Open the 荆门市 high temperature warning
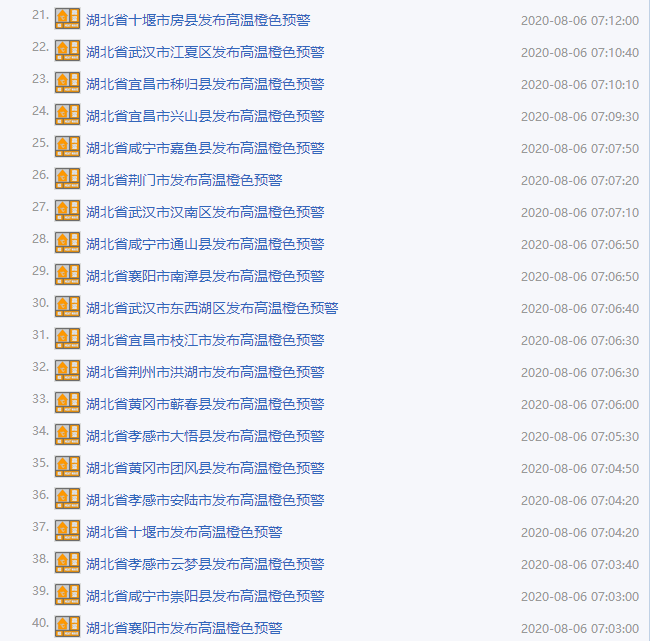The height and width of the screenshot is (641, 652). [184, 180]
